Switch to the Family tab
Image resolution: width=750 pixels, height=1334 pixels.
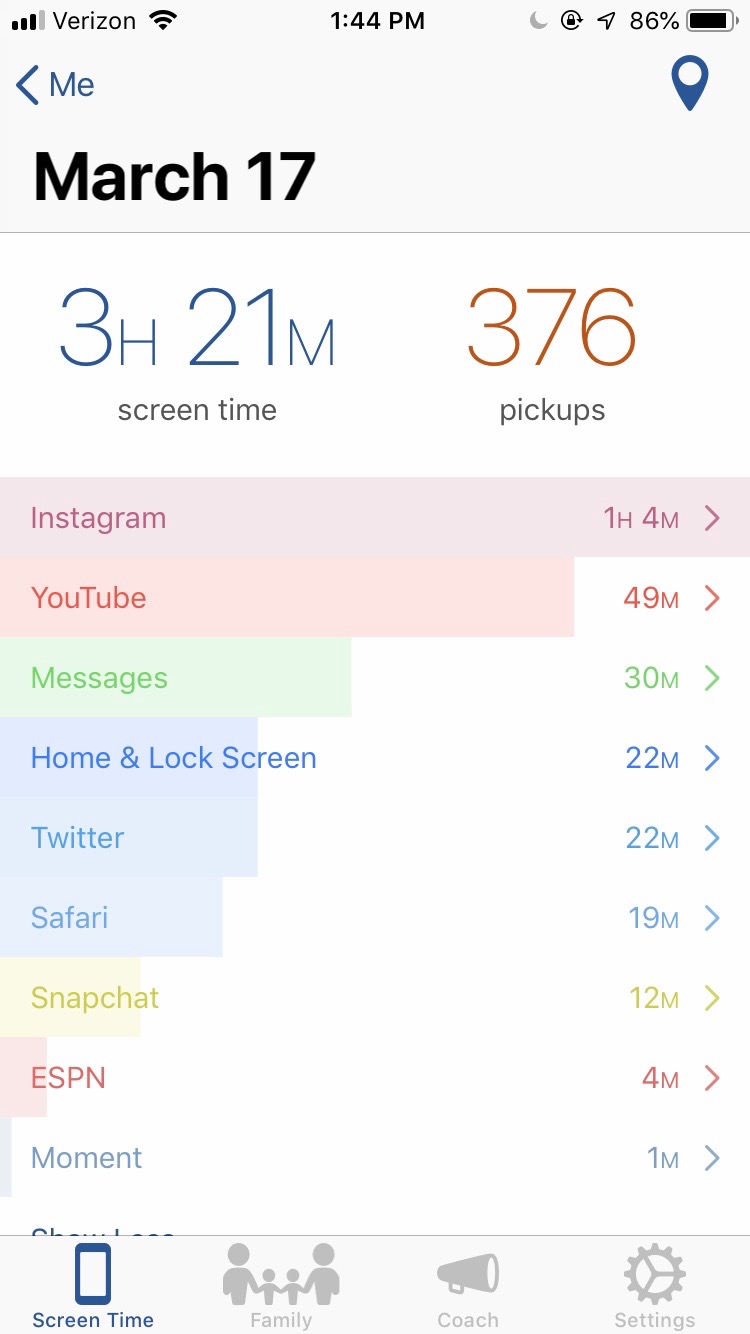pyautogui.click(x=281, y=1286)
